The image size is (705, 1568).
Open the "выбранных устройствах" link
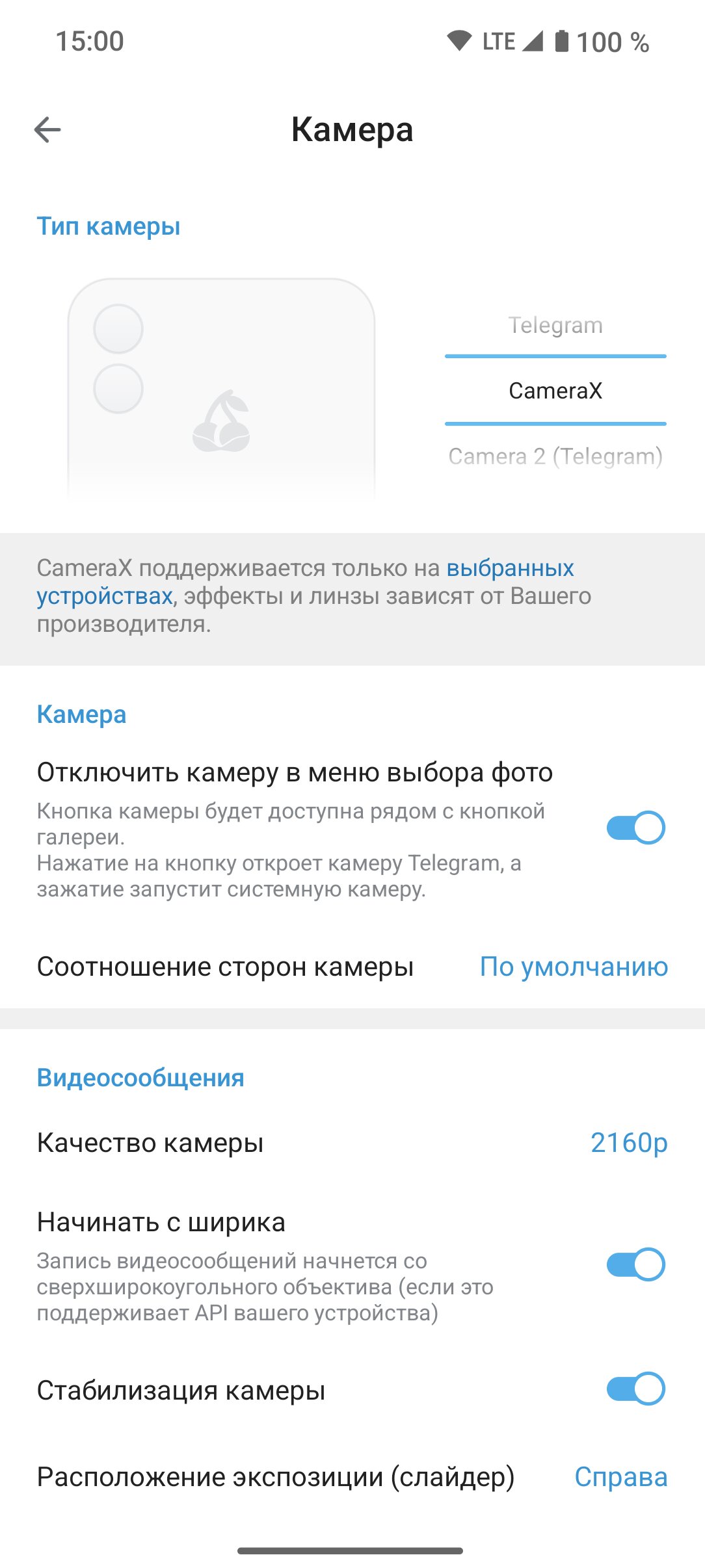pos(306,582)
